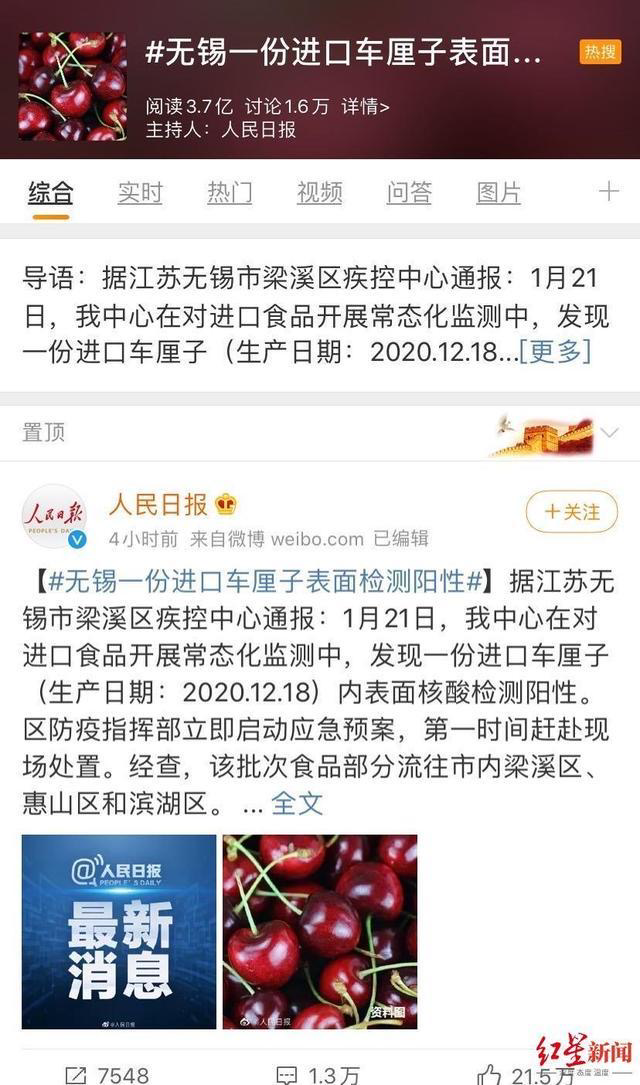This screenshot has height=1085, width=640.
Task: Expand pinned post dropdown chevron
Action: coord(609,433)
